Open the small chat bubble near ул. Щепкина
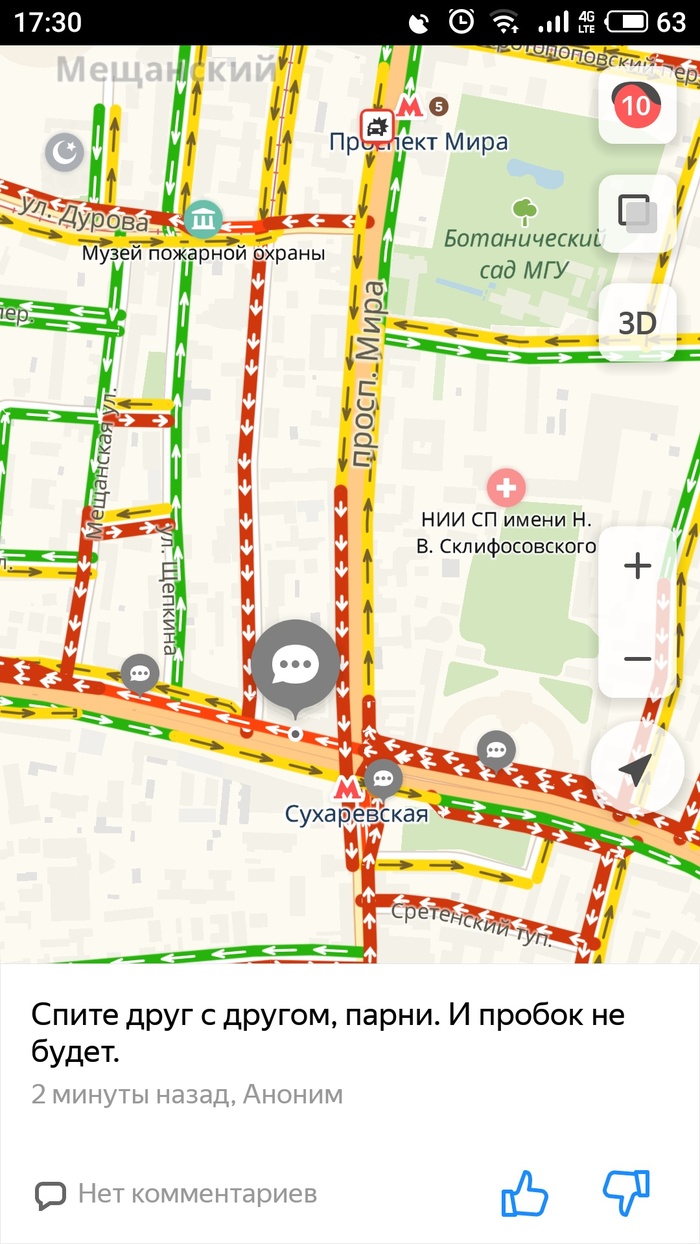Image resolution: width=700 pixels, height=1244 pixels. coord(140,674)
